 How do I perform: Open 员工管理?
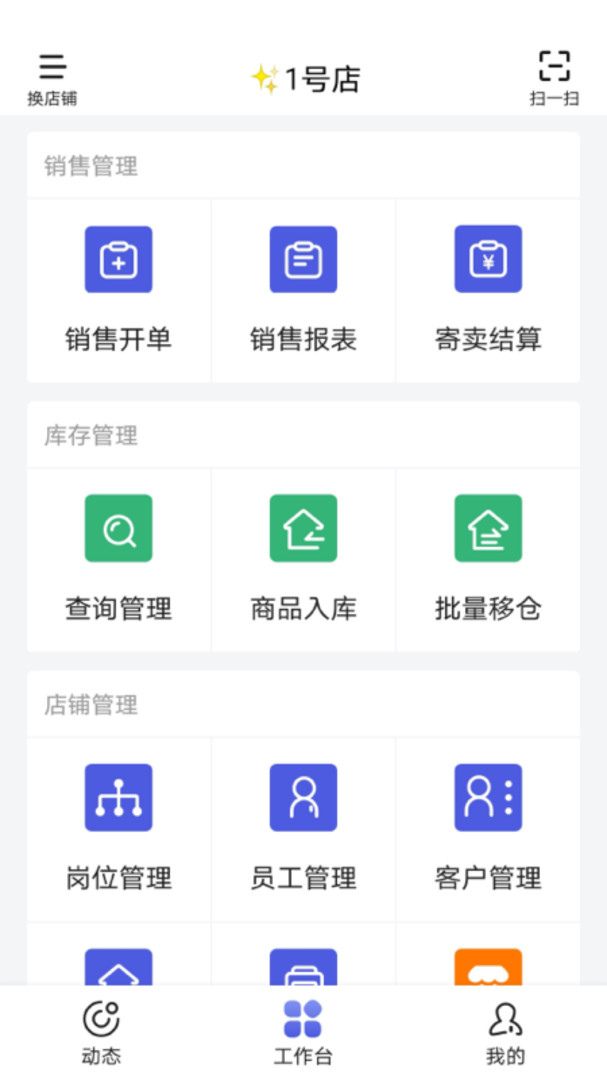click(303, 829)
